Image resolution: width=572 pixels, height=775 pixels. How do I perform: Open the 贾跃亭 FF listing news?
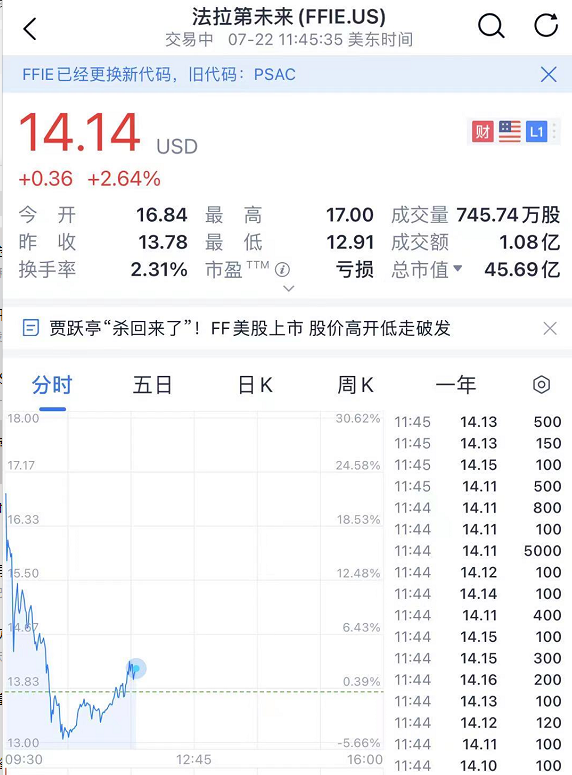pyautogui.click(x=250, y=328)
